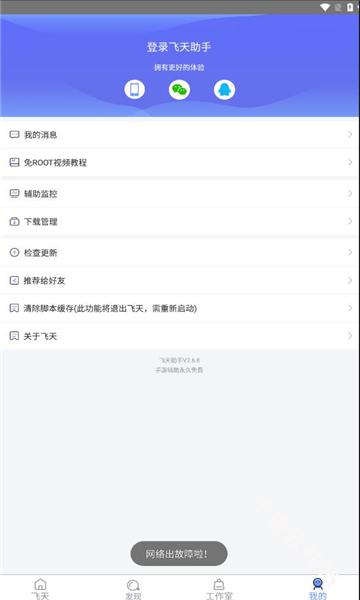
Task: Log in with phone number icon
Action: click(x=135, y=90)
